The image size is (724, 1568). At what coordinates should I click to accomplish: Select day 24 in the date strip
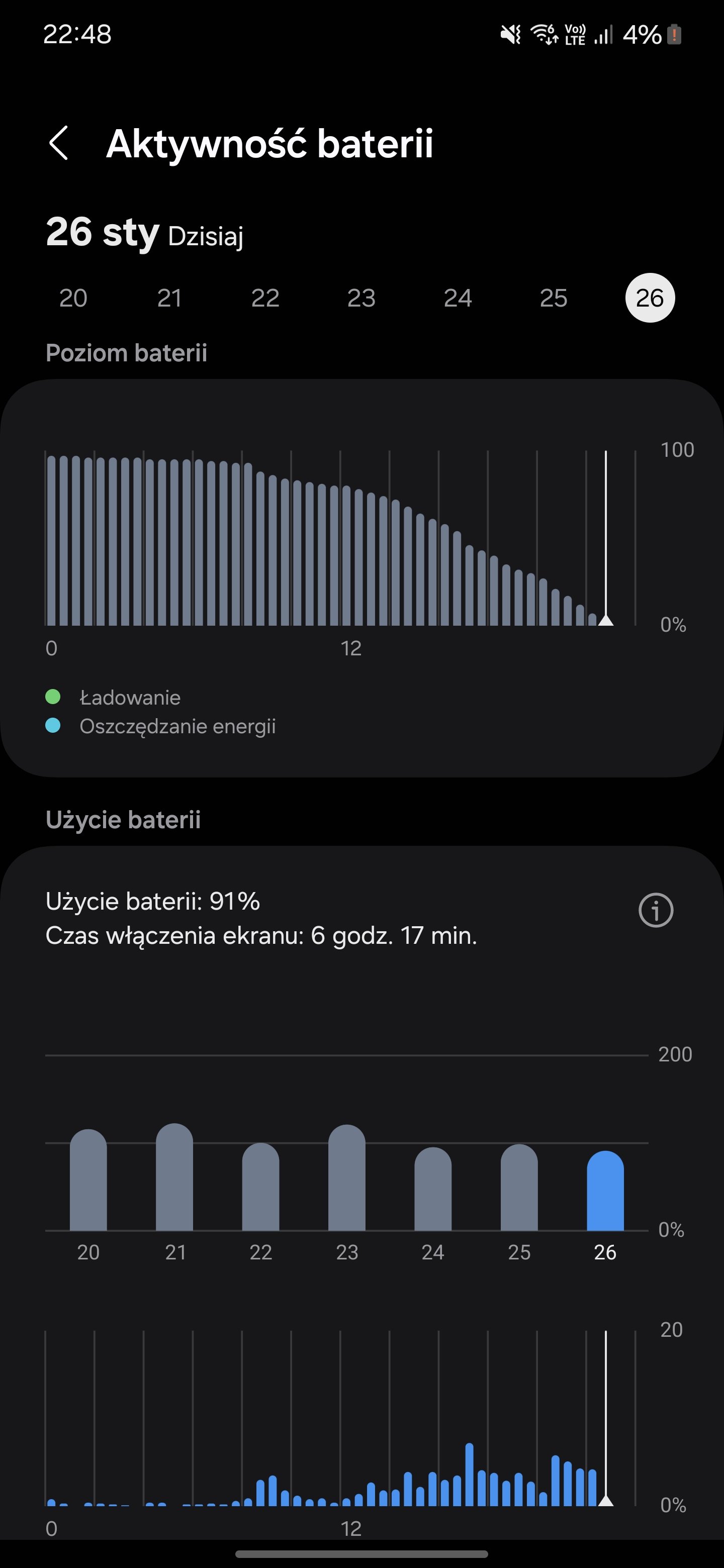click(458, 298)
